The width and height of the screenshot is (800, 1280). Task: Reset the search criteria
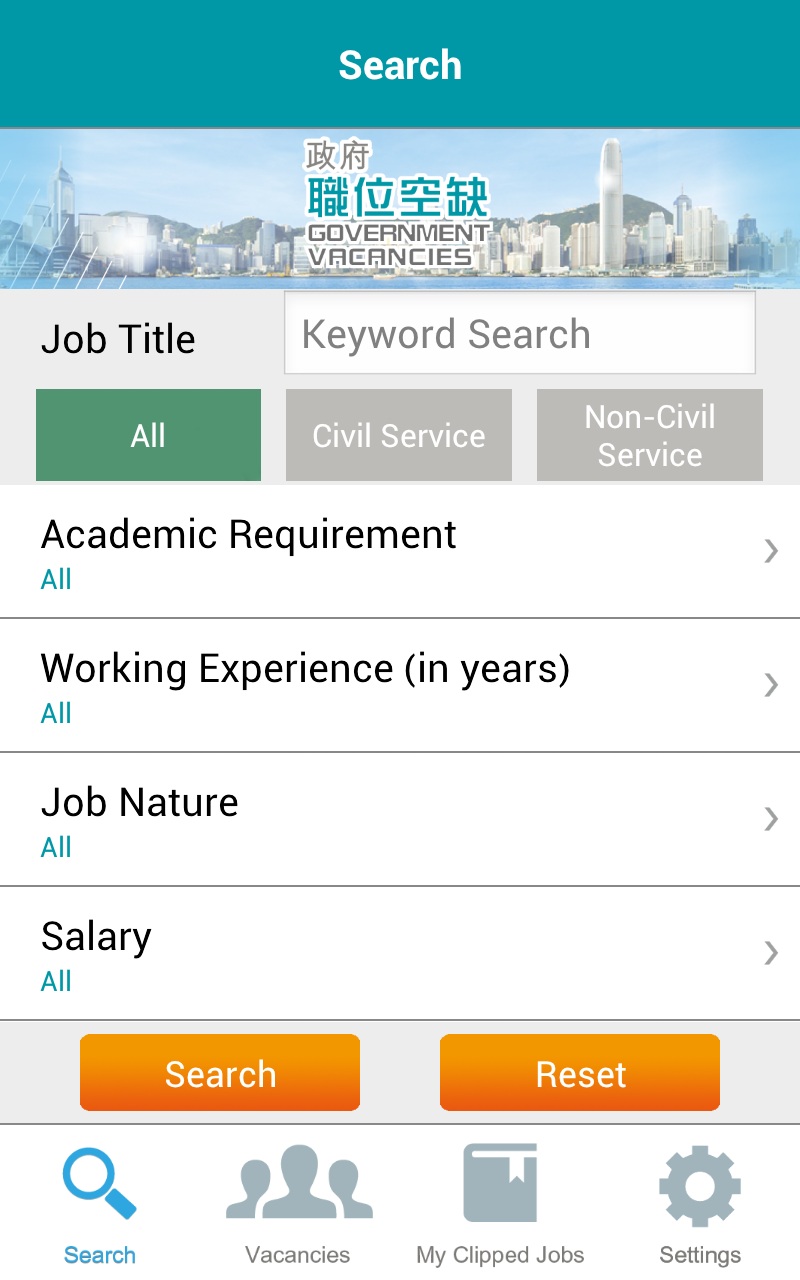580,1073
